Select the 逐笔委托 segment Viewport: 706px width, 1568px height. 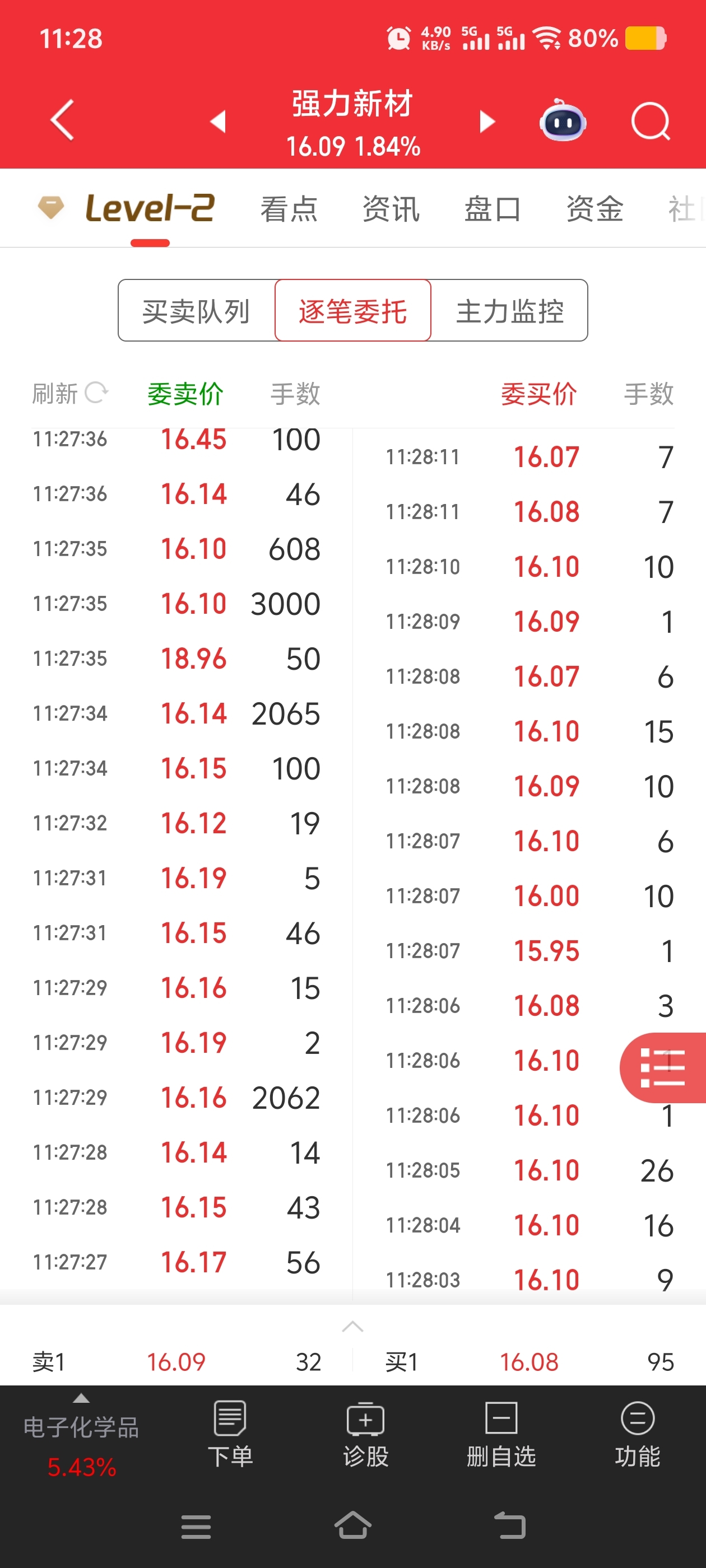click(x=352, y=311)
